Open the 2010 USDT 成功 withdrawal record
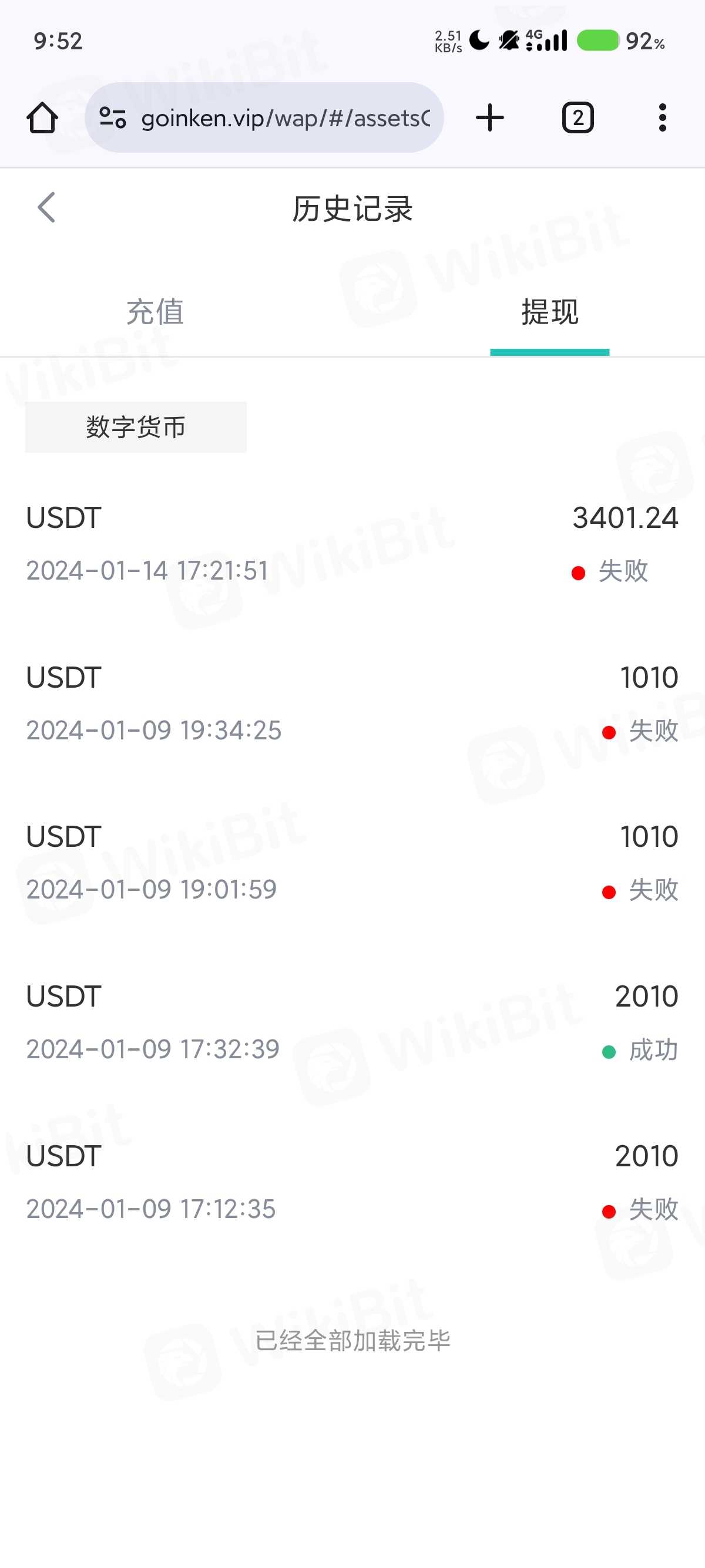Screen dimensions: 705x1568 pos(352,1022)
